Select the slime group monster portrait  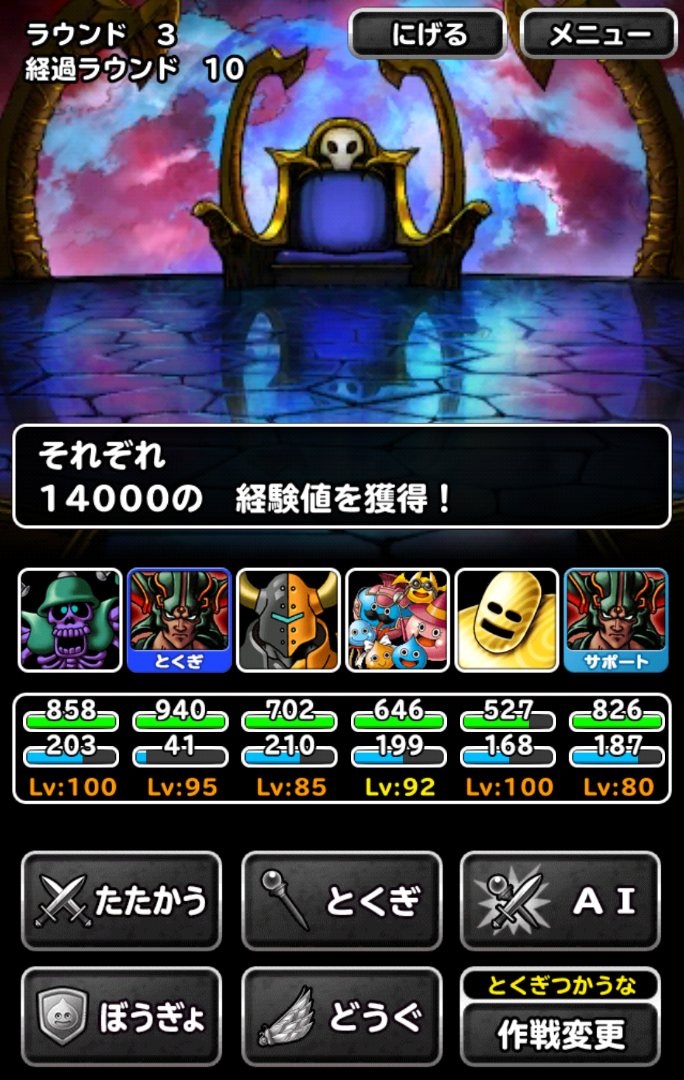397,620
